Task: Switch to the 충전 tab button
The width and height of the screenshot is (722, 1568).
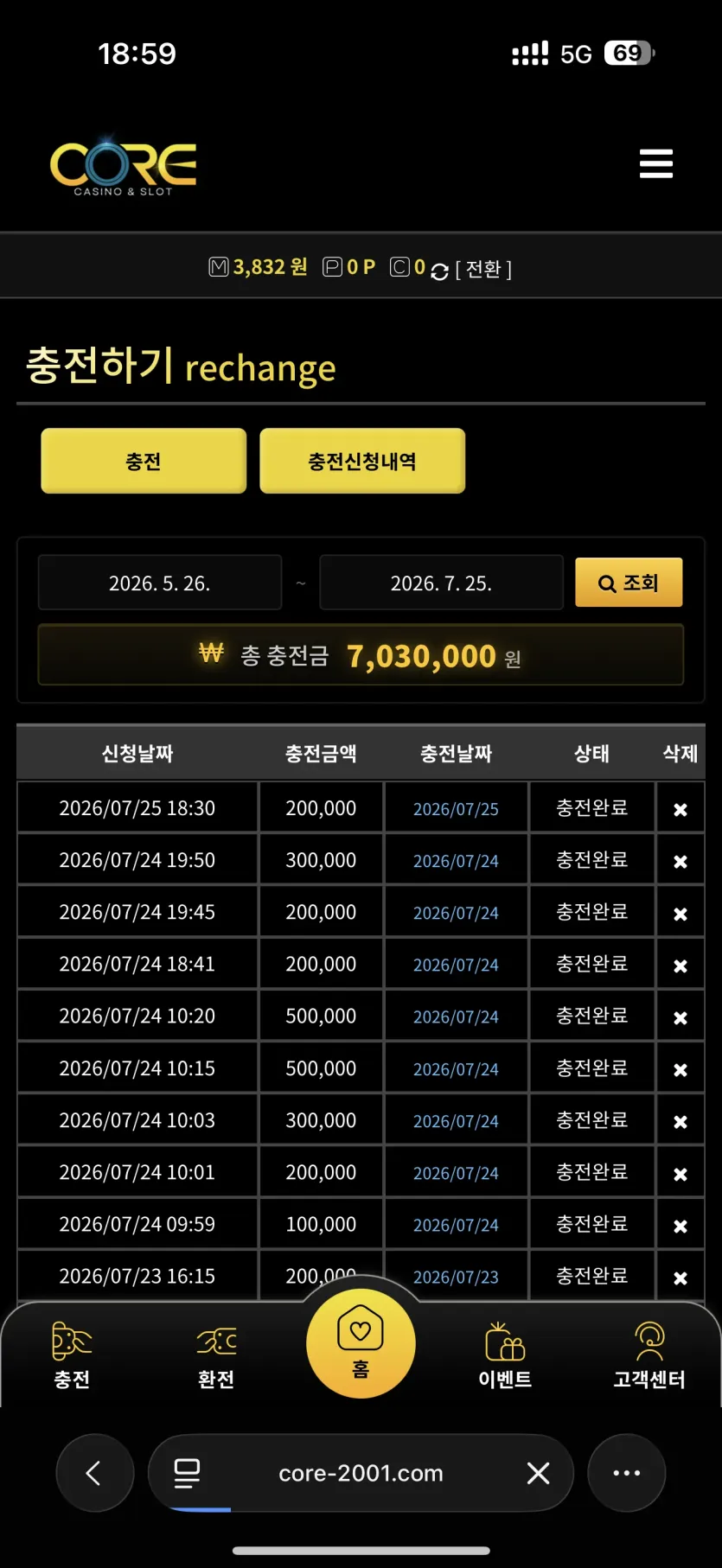Action: click(x=144, y=461)
